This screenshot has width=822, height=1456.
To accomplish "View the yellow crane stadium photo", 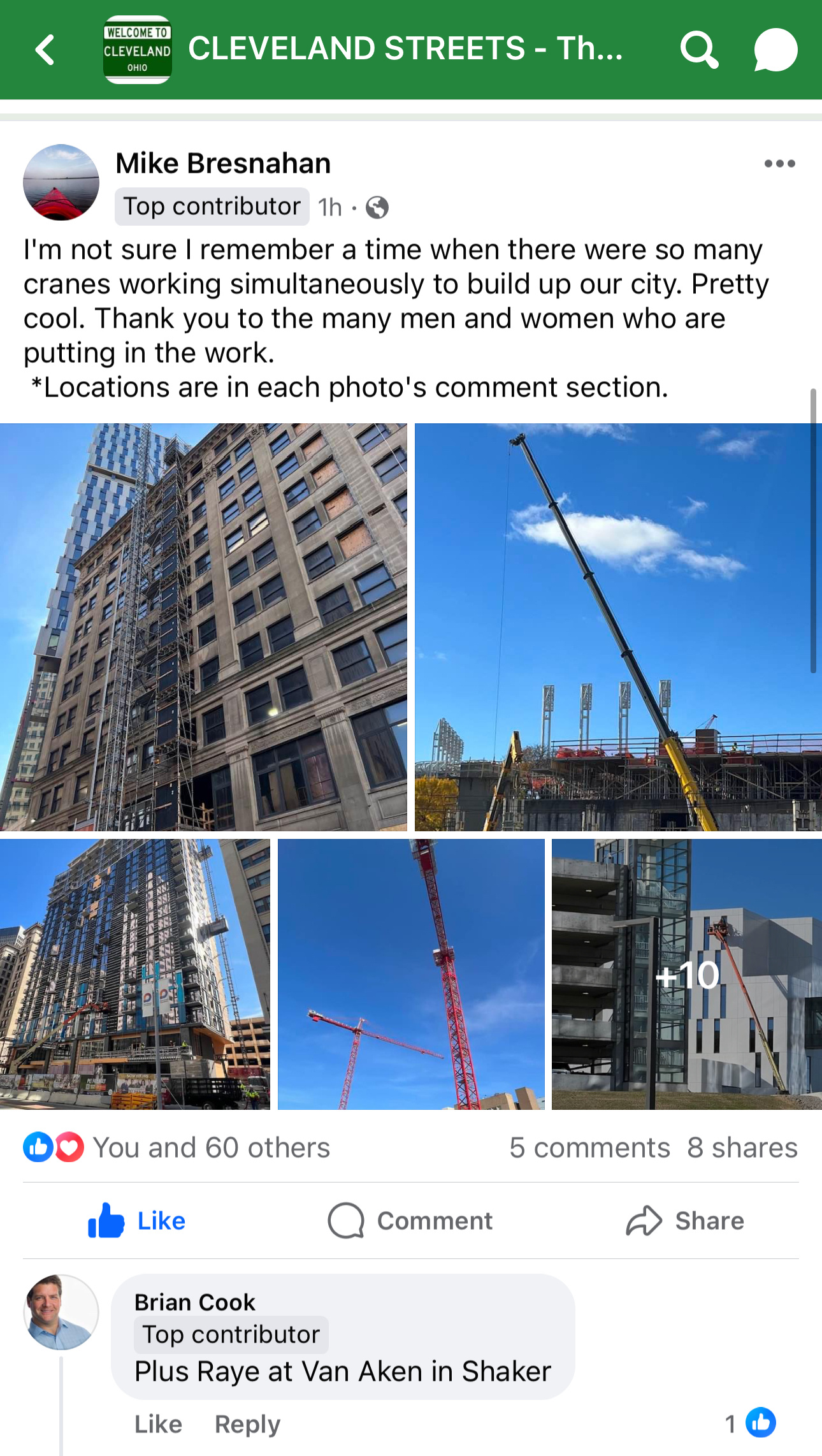I will [618, 627].
